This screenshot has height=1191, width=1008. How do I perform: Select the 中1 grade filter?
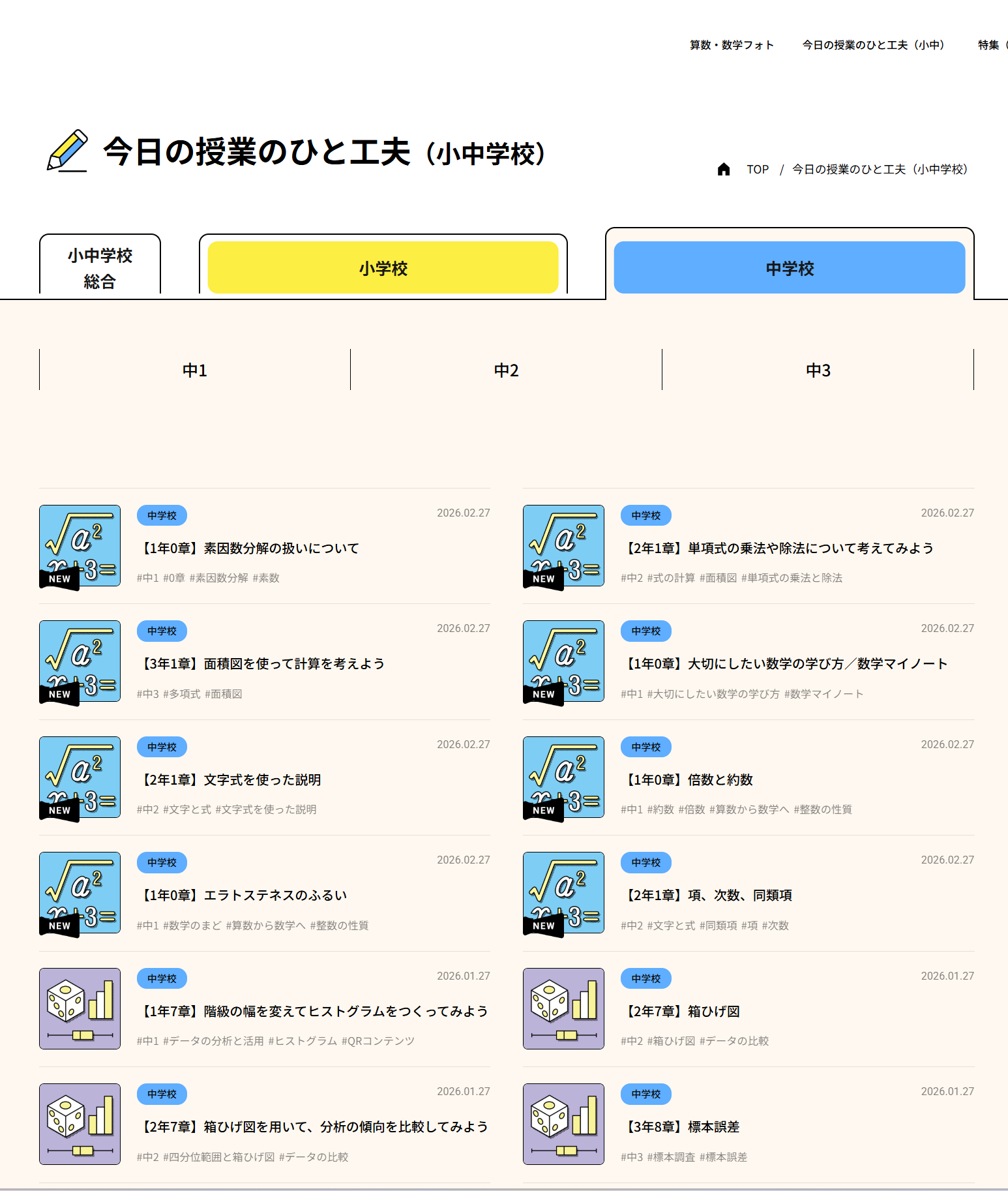click(x=194, y=370)
